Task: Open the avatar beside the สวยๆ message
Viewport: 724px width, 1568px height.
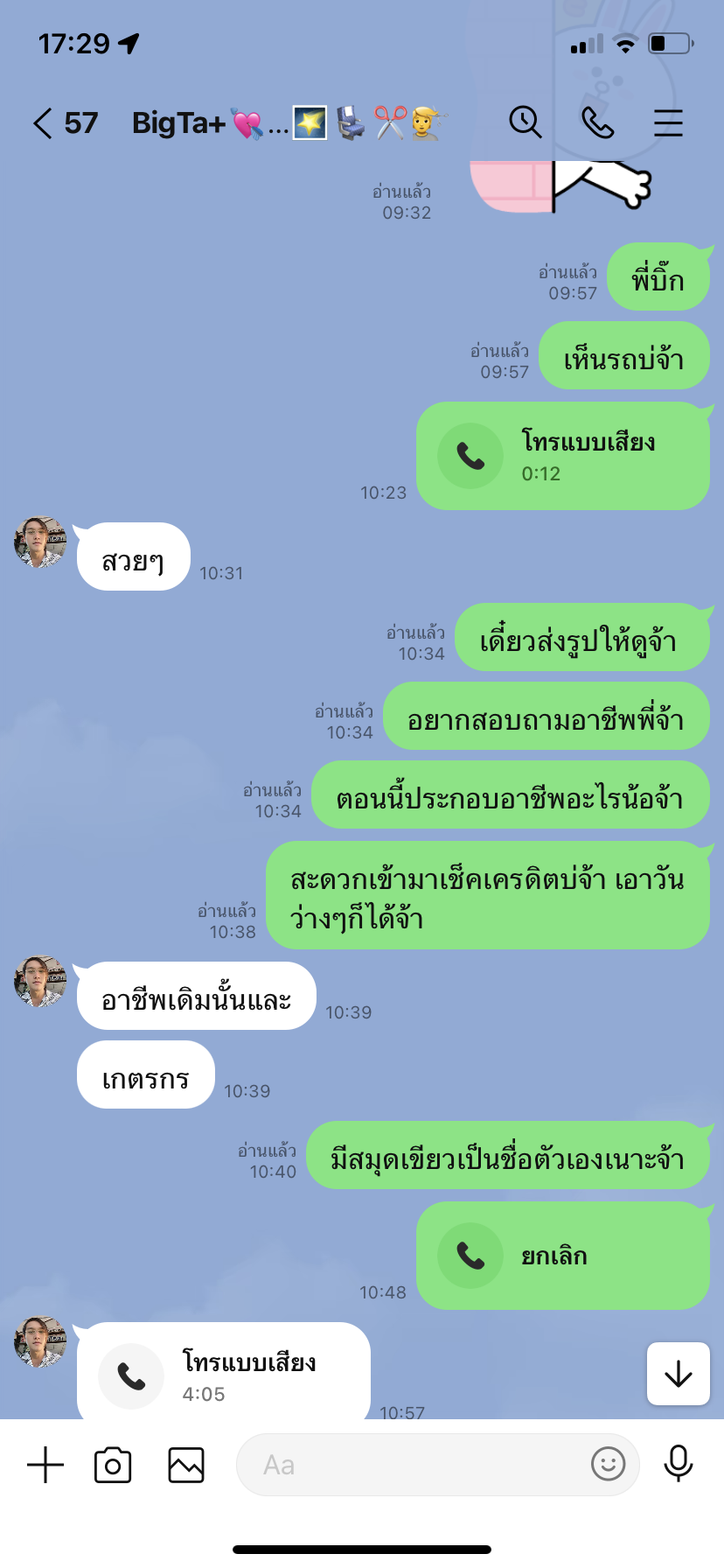Action: coord(40,542)
